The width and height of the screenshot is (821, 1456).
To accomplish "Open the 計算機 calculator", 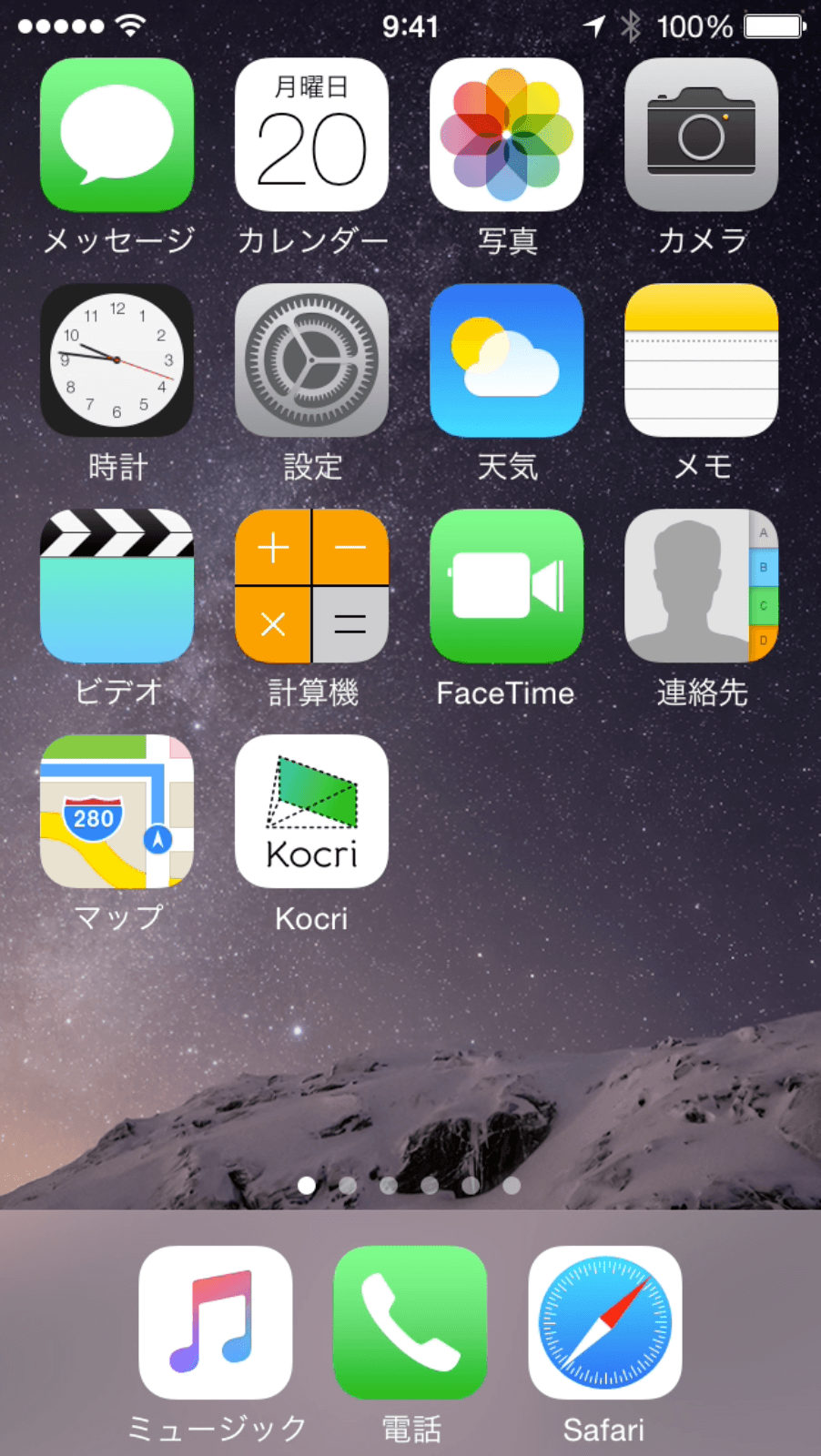I will tap(311, 586).
